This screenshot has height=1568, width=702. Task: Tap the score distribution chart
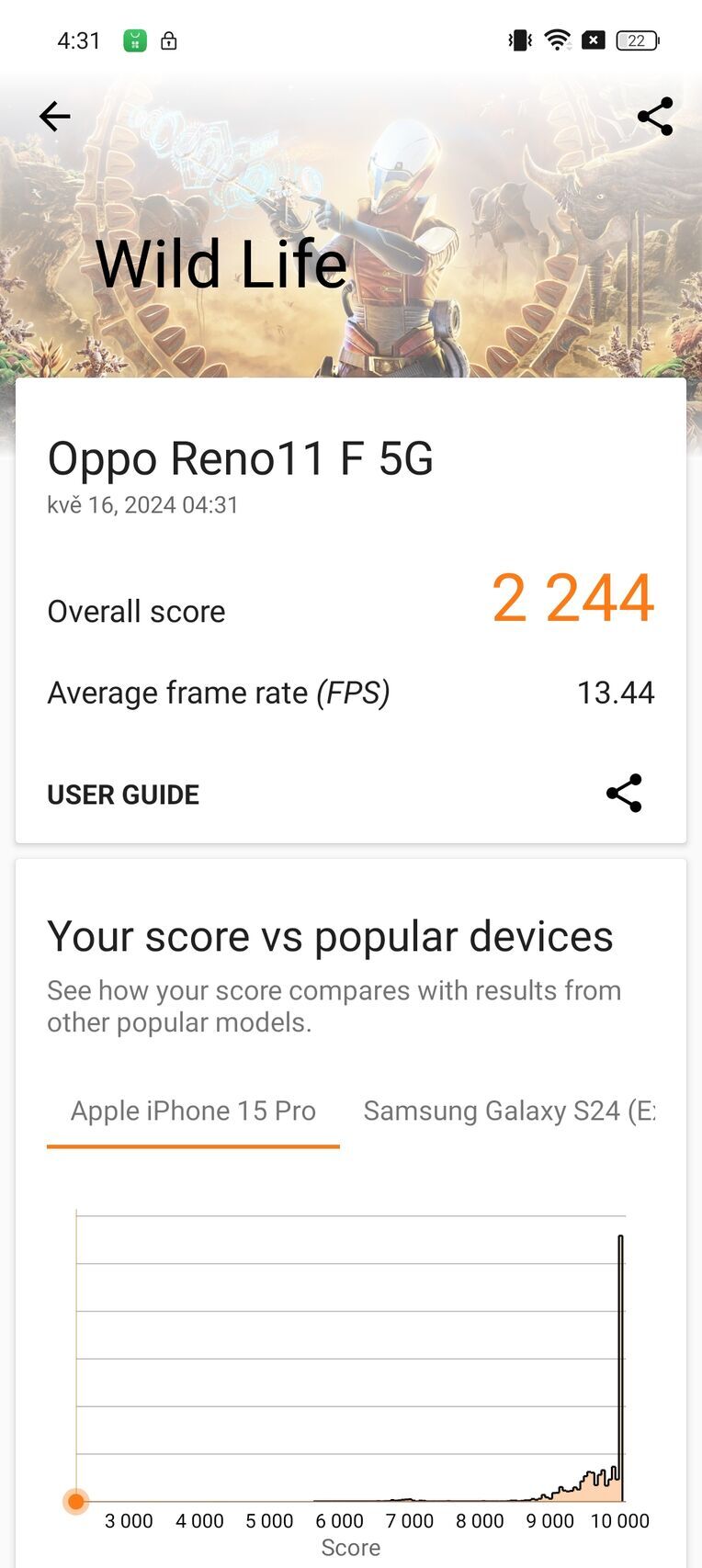tap(368, 1359)
